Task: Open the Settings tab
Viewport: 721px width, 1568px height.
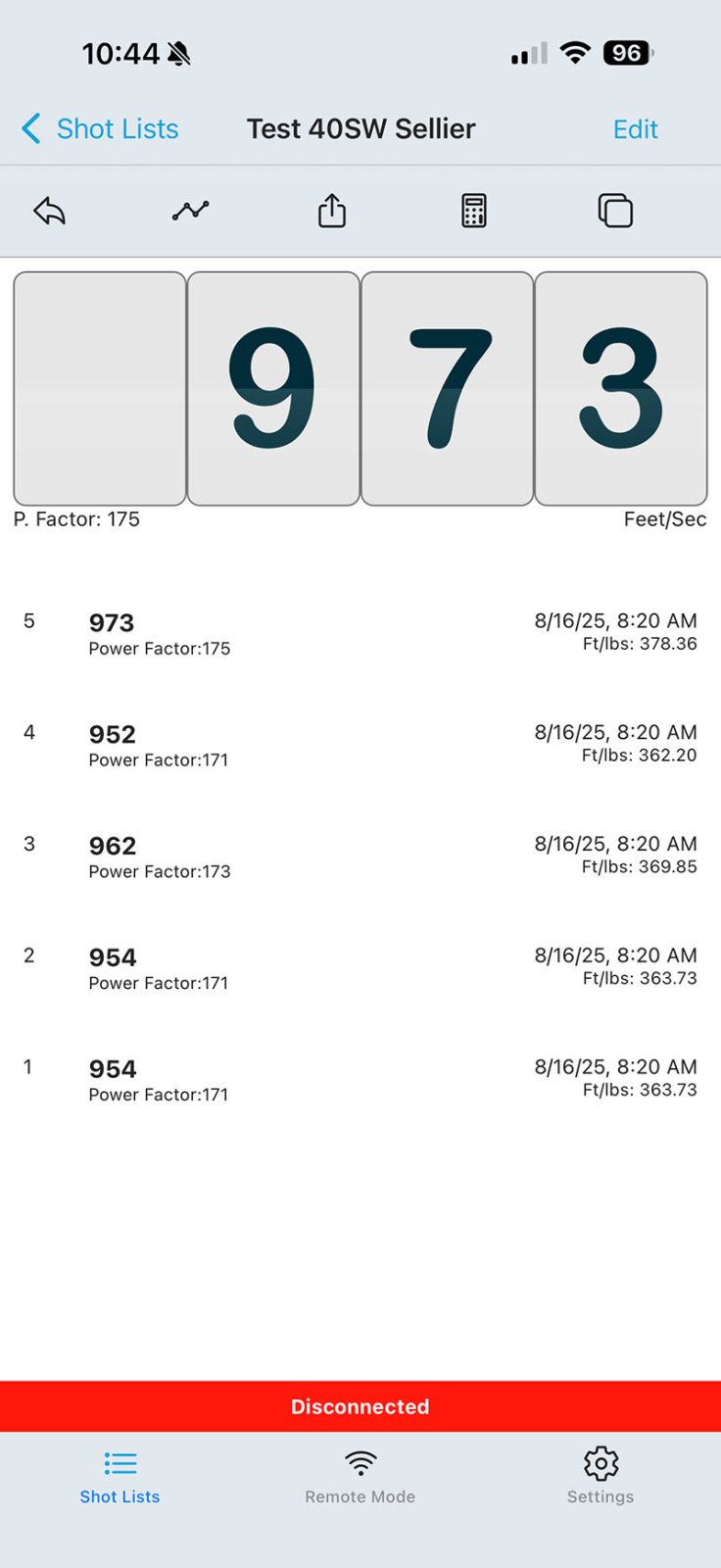Action: pyautogui.click(x=601, y=1477)
